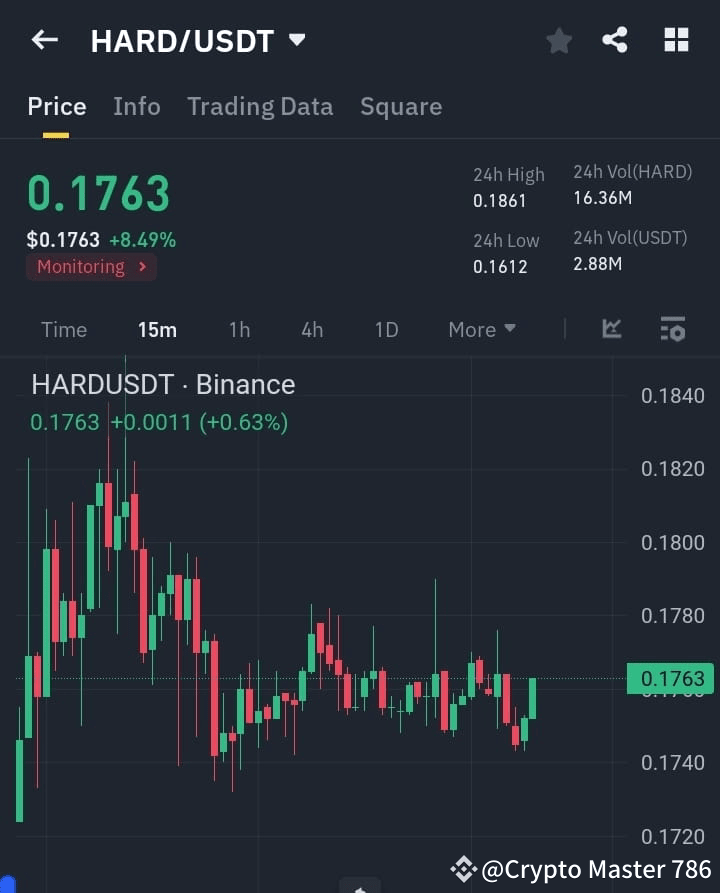This screenshot has width=720, height=893.
Task: Favorite the pair using the star toggle
Action: tap(558, 40)
